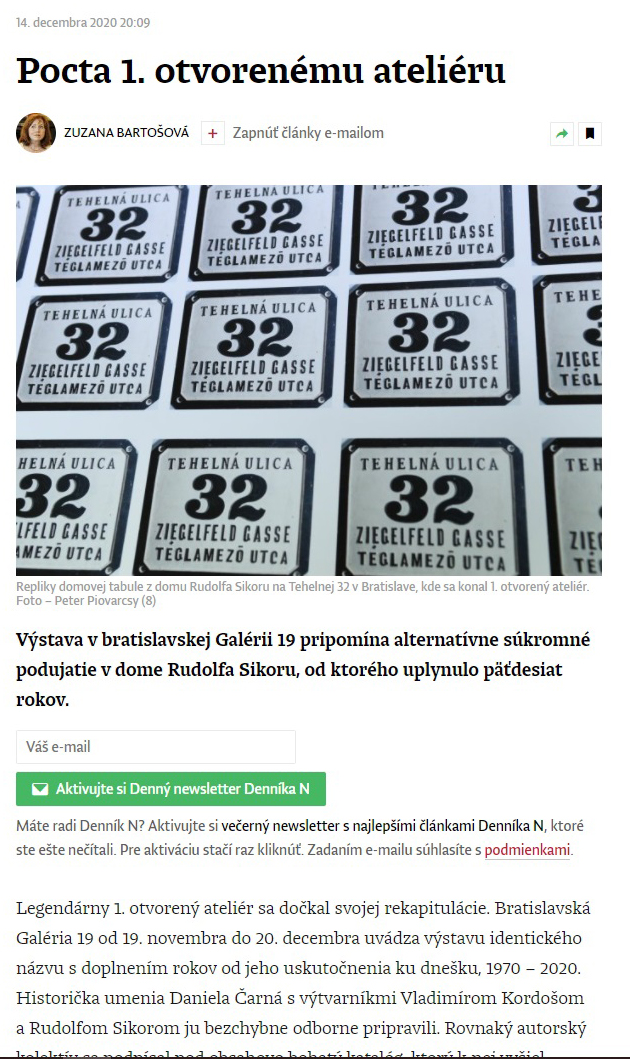Share this article via the green arrow
Image resolution: width=630 pixels, height=1059 pixels.
pos(562,133)
